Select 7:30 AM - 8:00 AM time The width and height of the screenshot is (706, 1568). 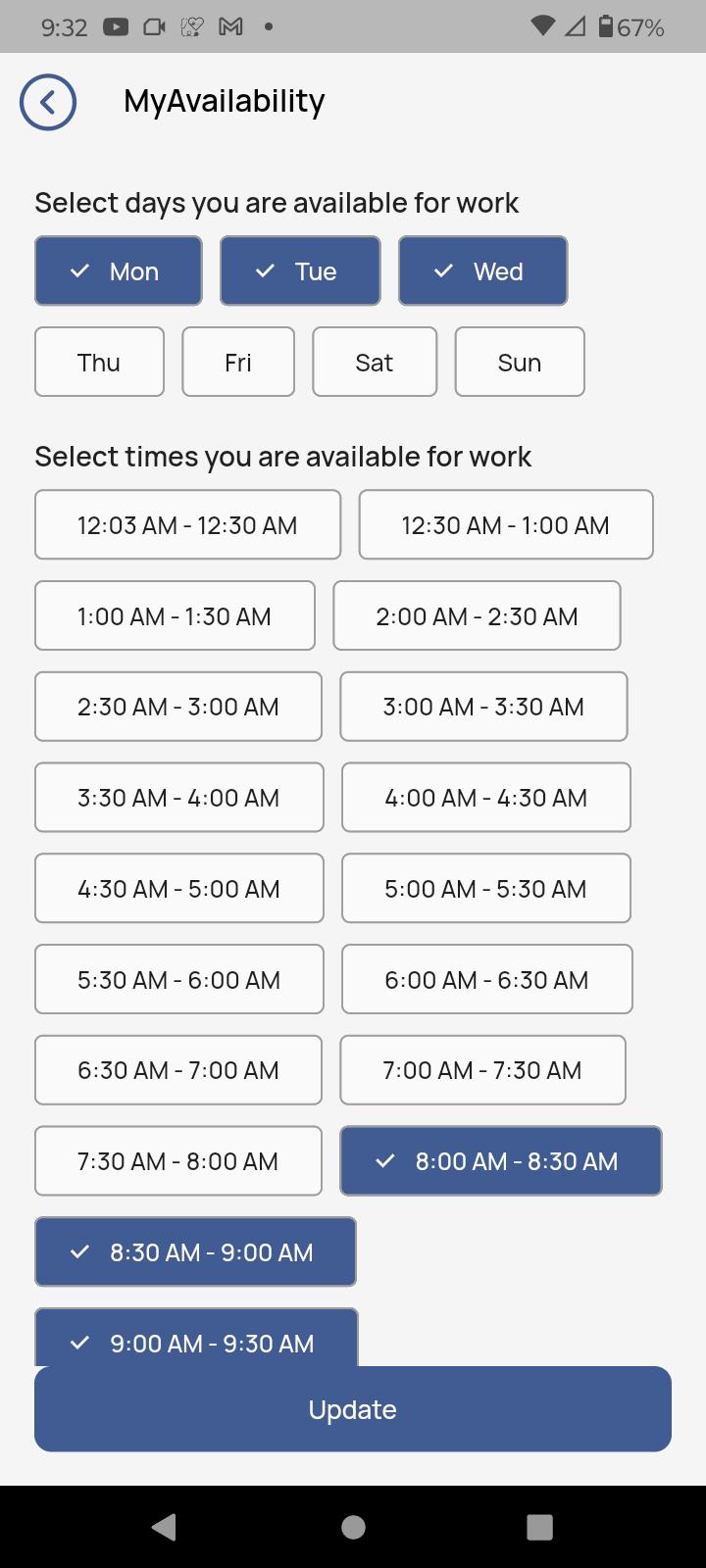point(177,1160)
